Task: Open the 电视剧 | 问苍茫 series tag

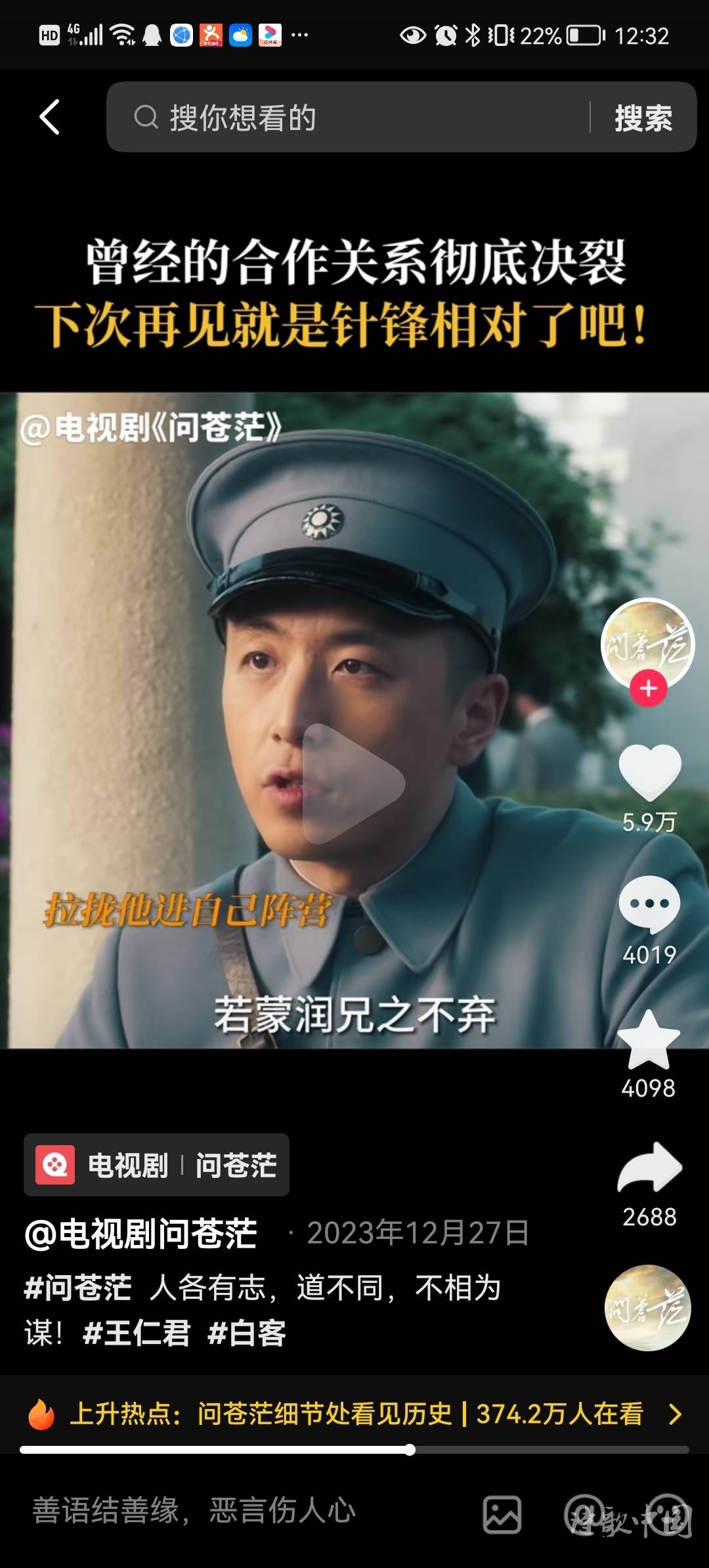Action: (156, 1165)
